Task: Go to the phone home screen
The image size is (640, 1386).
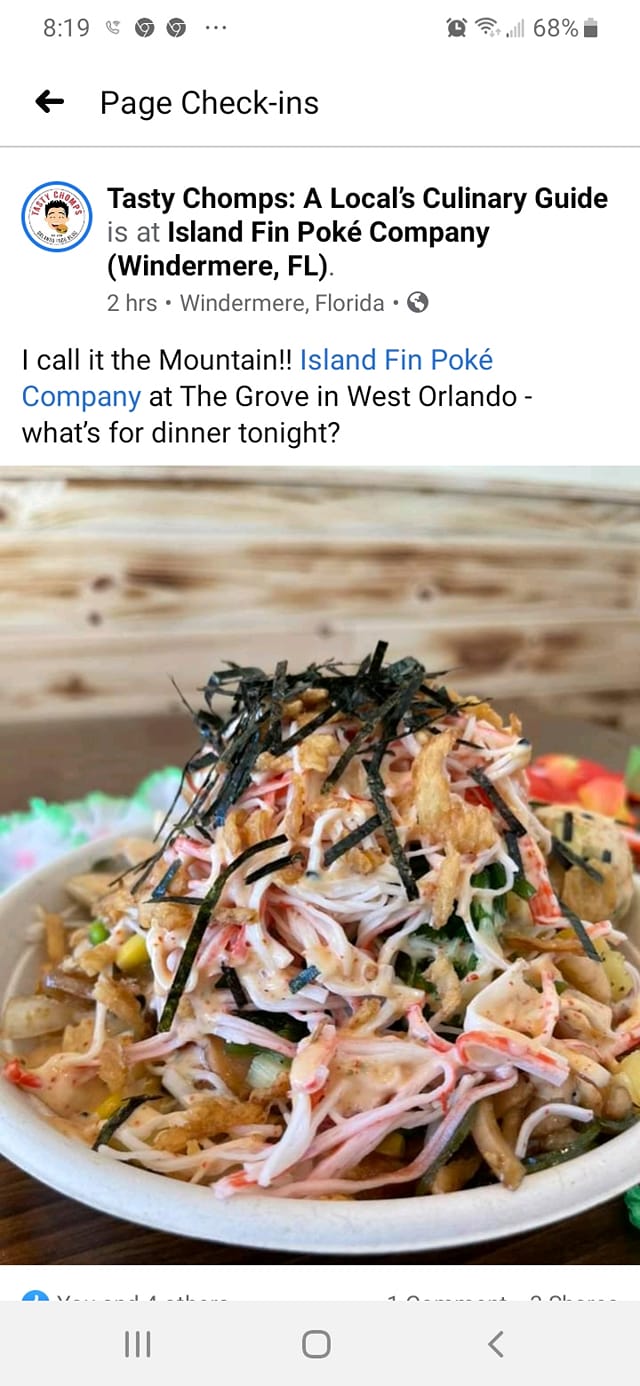Action: (x=316, y=1344)
